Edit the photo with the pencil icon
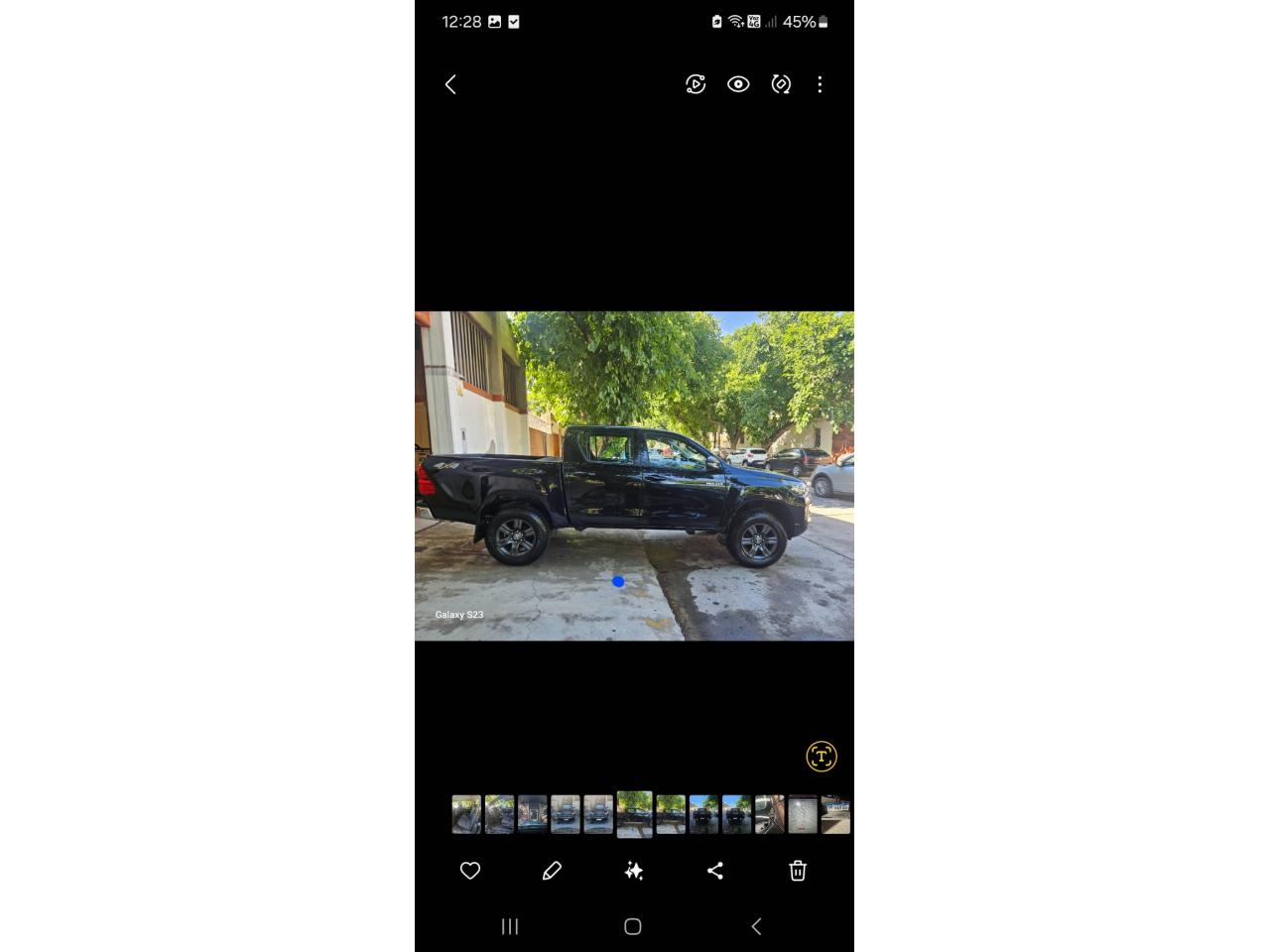 click(552, 871)
